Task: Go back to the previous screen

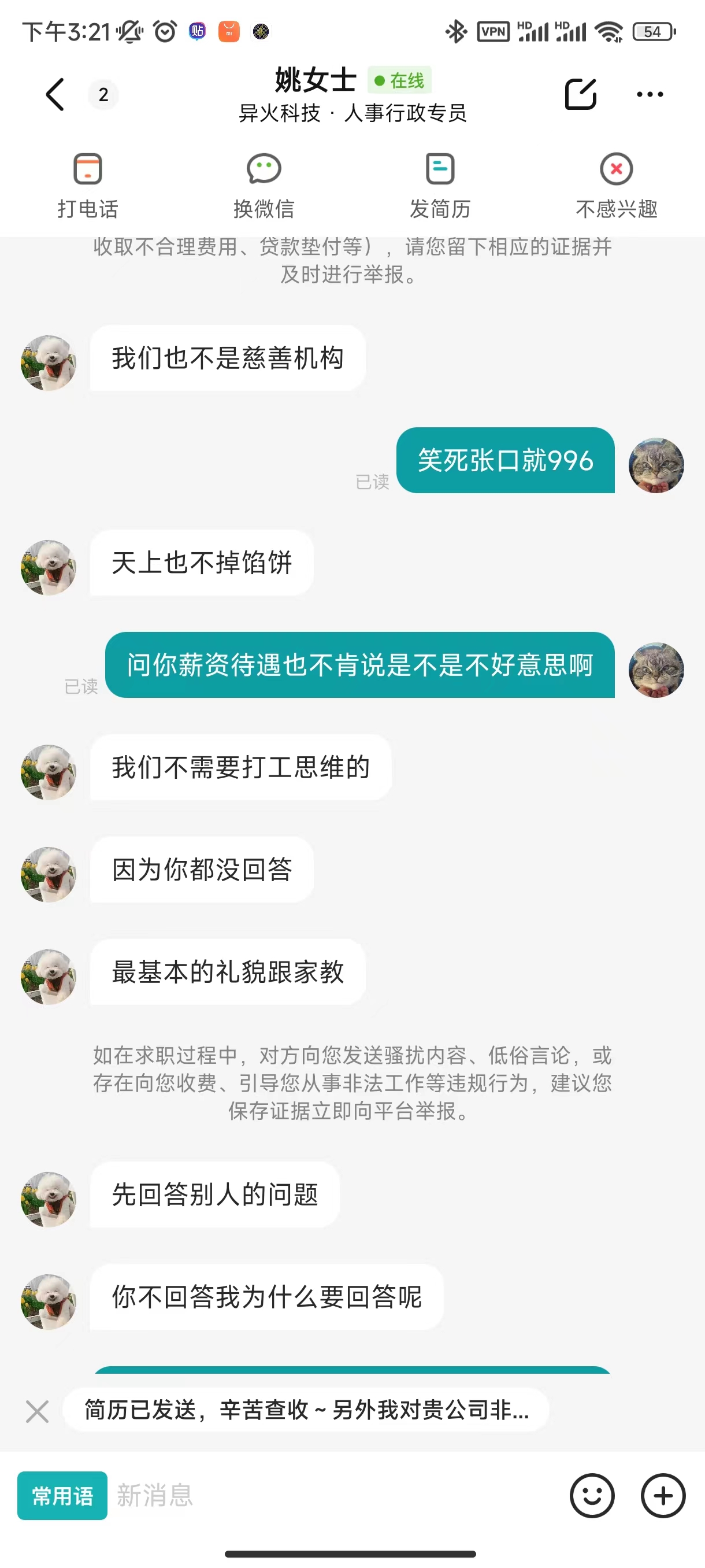Action: tap(55, 94)
